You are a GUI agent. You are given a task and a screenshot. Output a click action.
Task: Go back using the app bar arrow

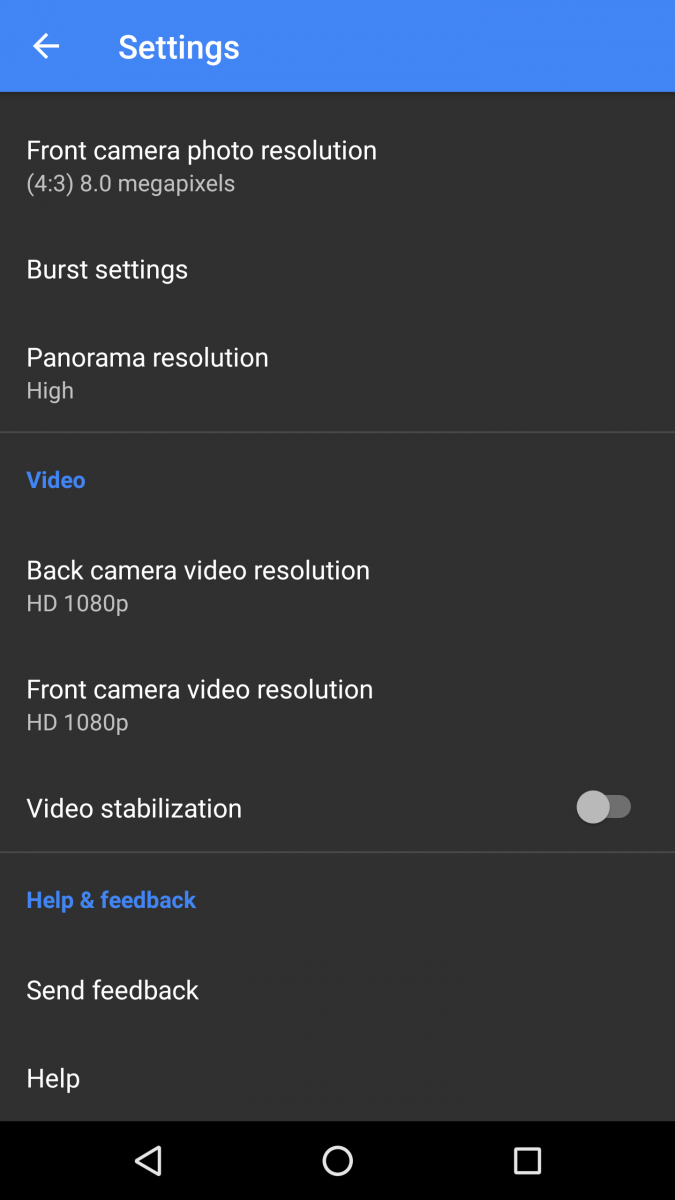(46, 46)
